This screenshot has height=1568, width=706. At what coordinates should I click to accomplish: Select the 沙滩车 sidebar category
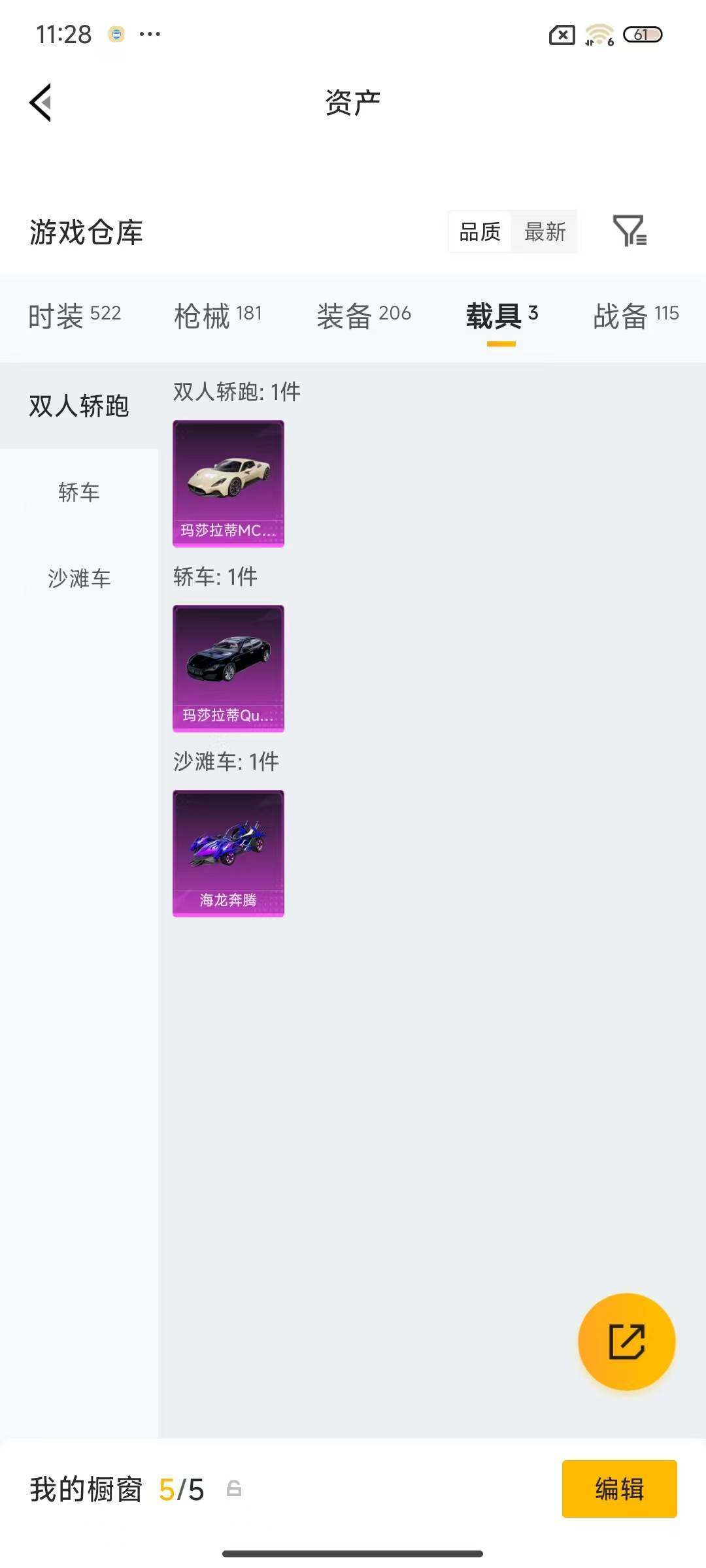coord(80,578)
